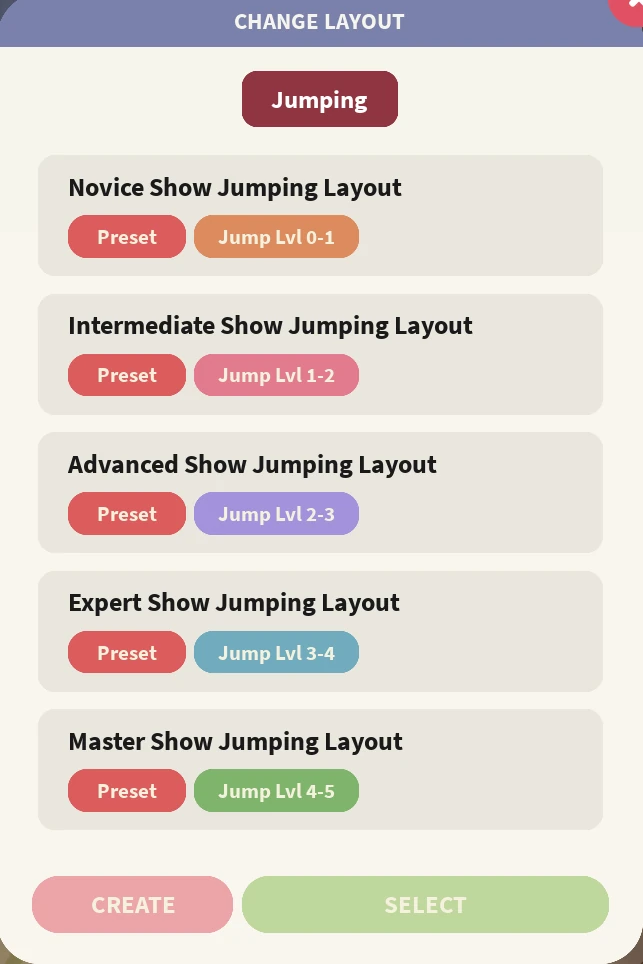This screenshot has height=964, width=643.
Task: Select Novice Show Jumping Layout
Action: coord(320,215)
